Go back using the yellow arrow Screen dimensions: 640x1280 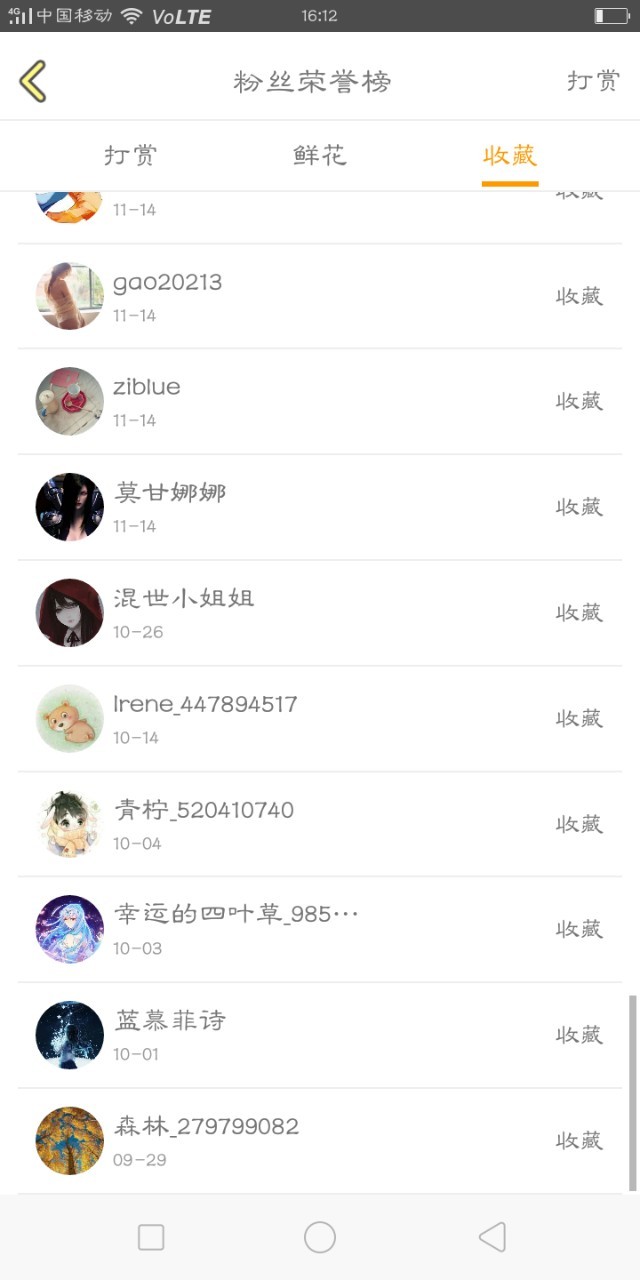pos(33,81)
